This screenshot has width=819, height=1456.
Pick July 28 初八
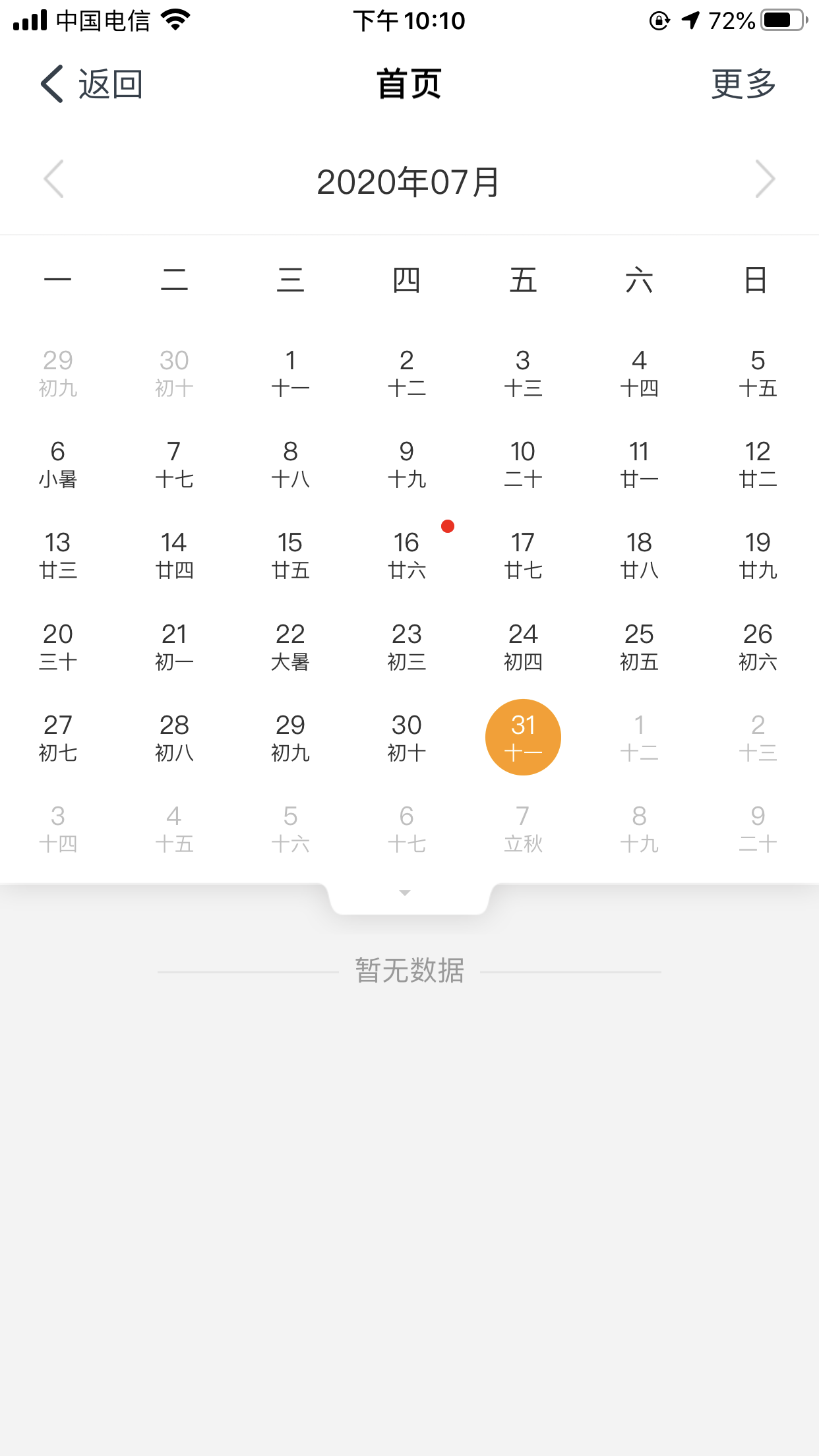click(x=174, y=737)
